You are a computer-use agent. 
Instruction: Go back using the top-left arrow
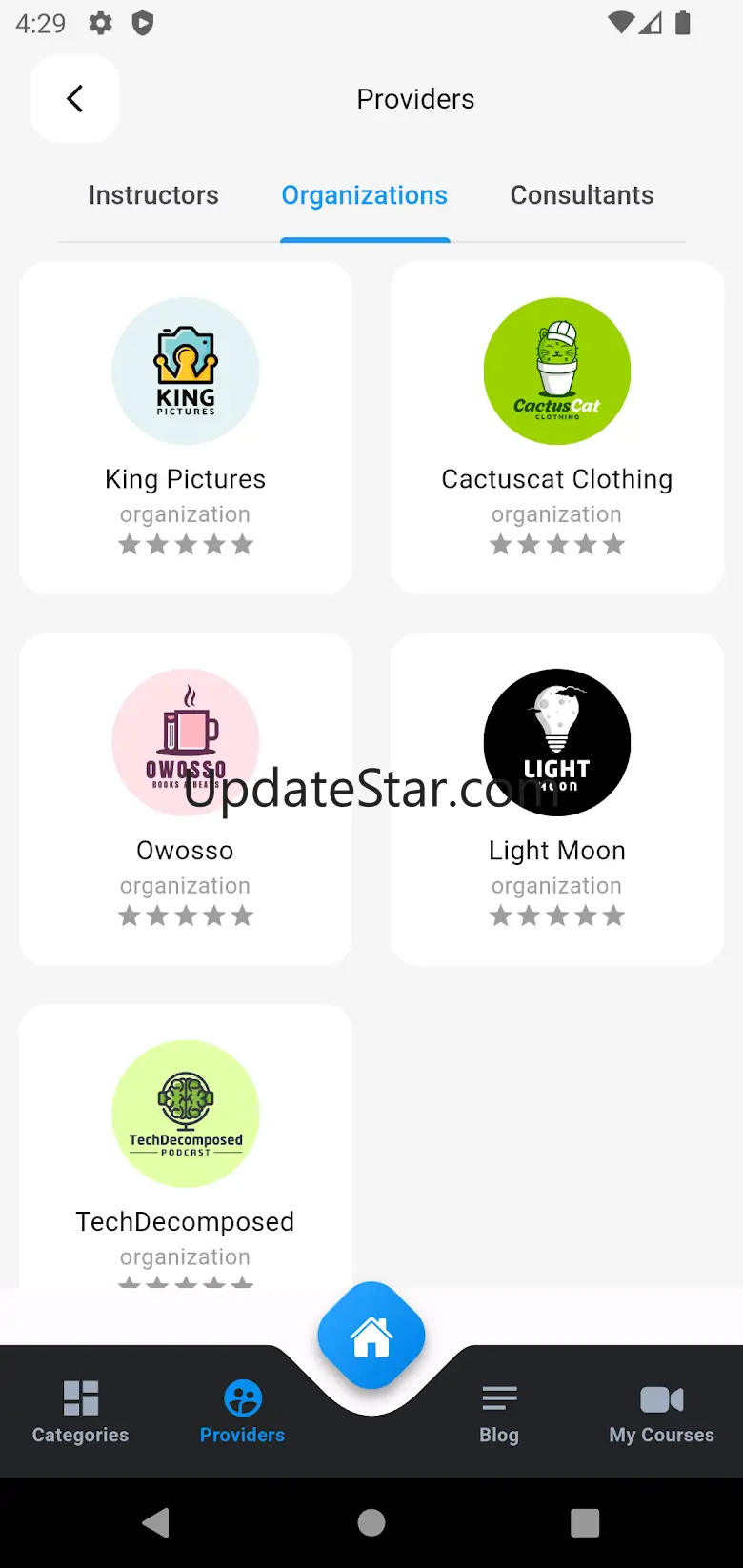(x=74, y=99)
